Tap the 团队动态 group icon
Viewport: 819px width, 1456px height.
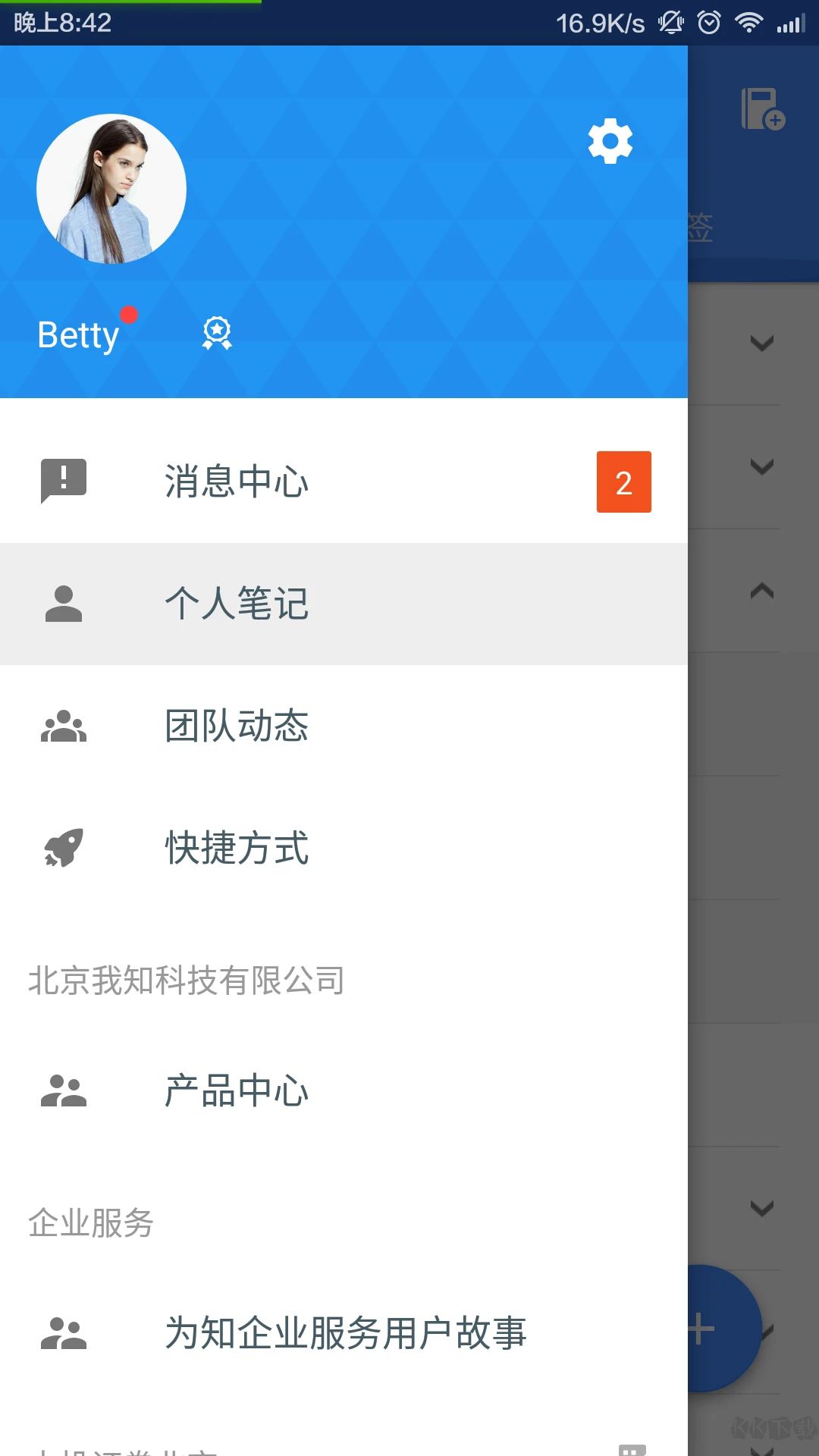tap(64, 726)
